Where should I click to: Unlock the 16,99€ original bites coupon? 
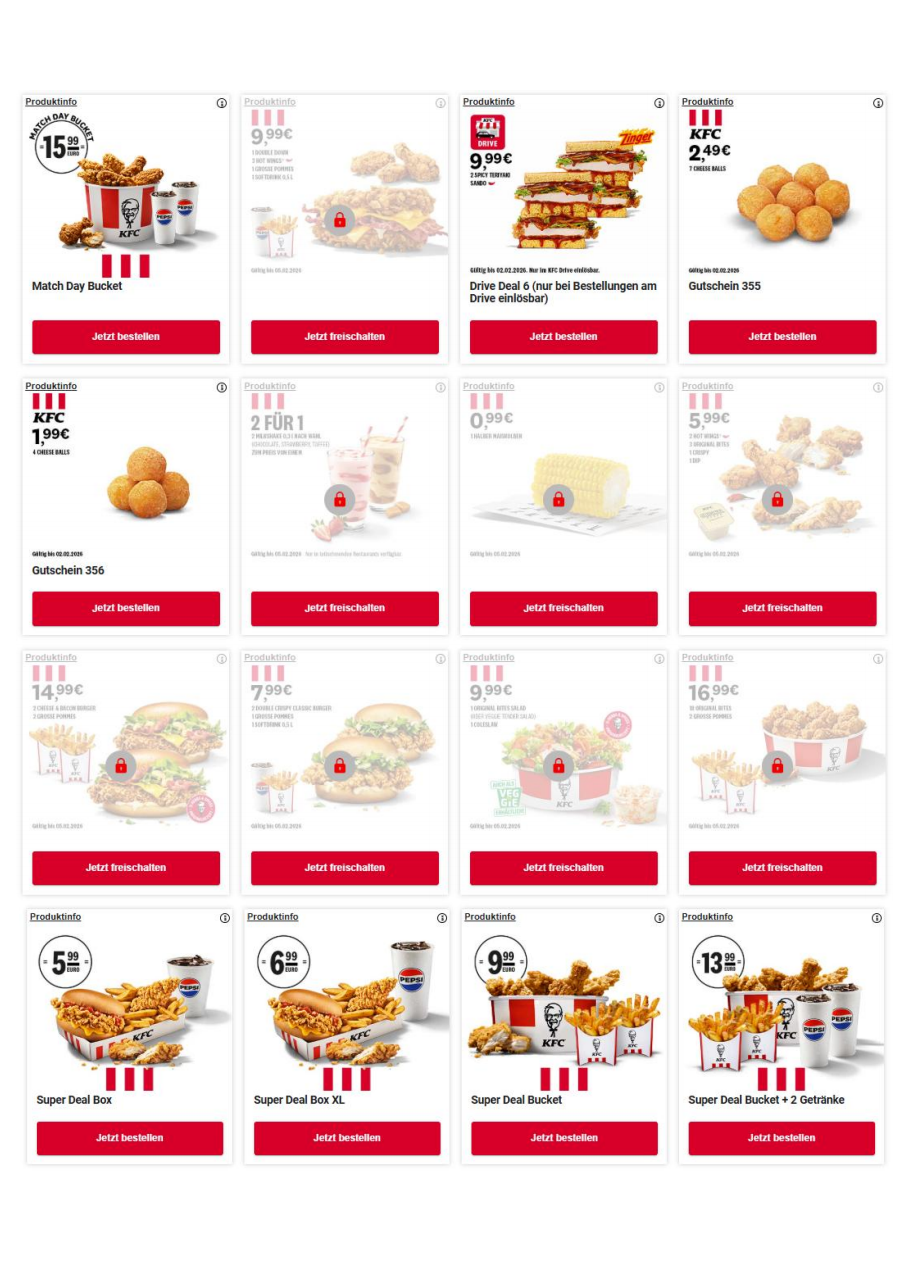[782, 868]
